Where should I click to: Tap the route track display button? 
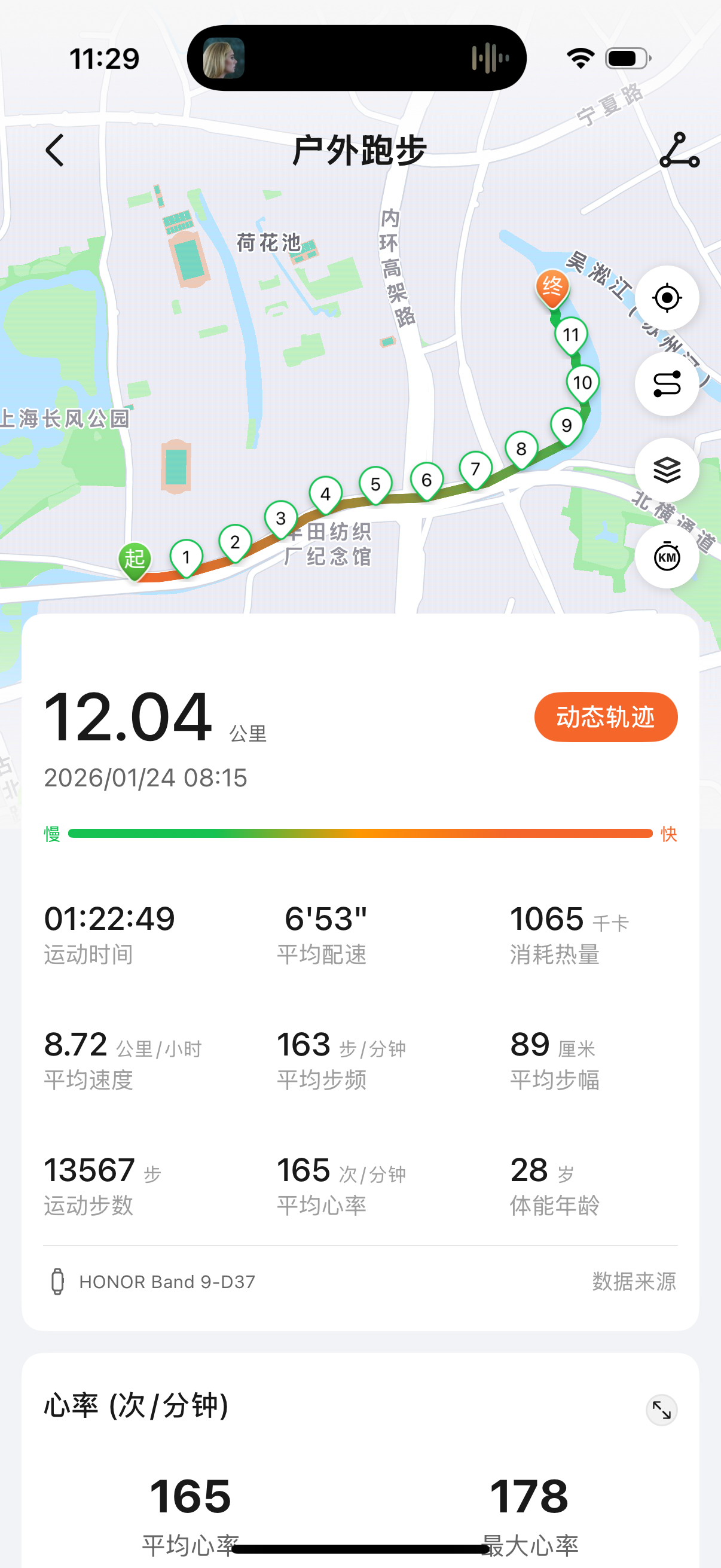pos(666,384)
